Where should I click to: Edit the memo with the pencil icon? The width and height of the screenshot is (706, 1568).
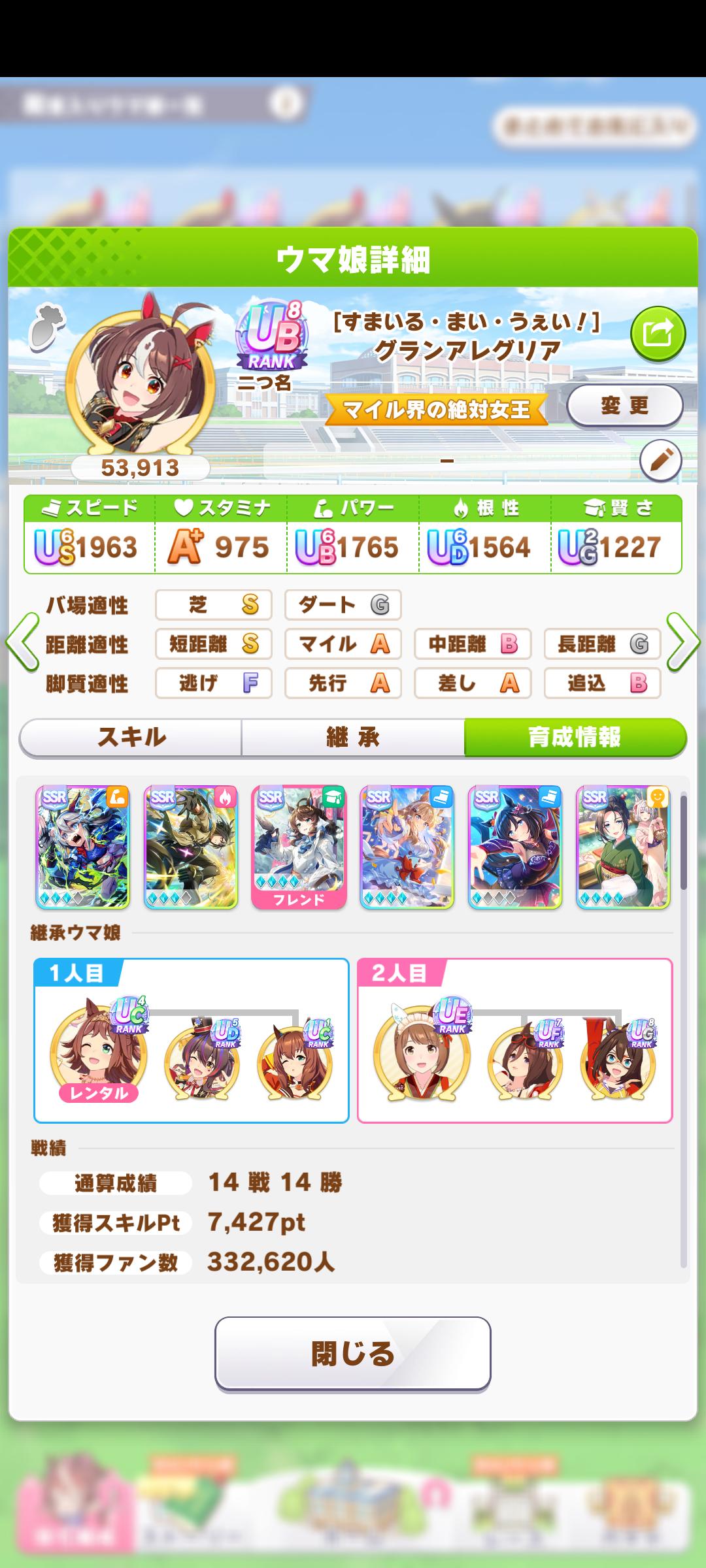660,461
